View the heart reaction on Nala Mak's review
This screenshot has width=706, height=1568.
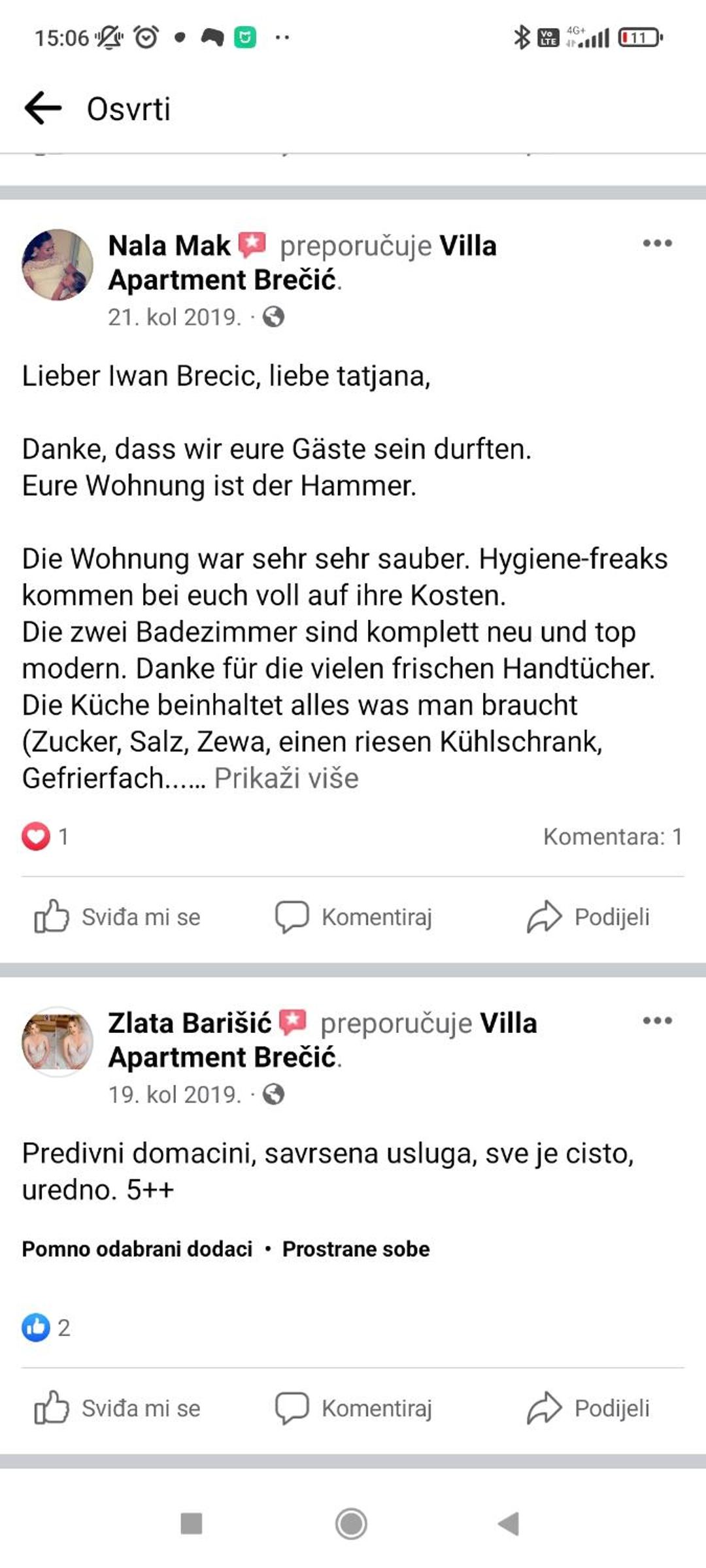tap(44, 836)
